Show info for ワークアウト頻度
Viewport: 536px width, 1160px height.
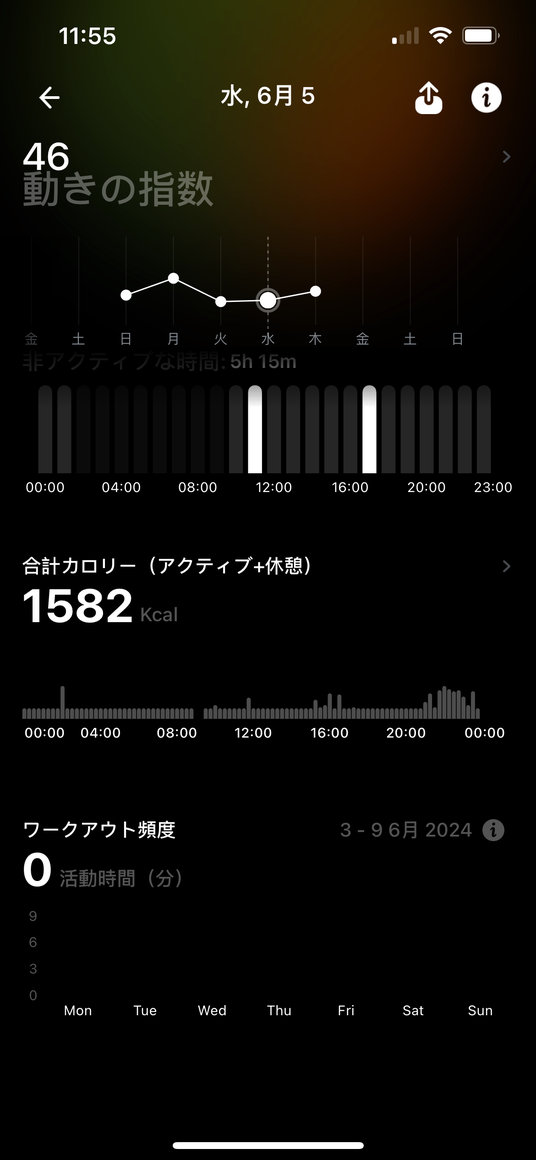(x=493, y=830)
